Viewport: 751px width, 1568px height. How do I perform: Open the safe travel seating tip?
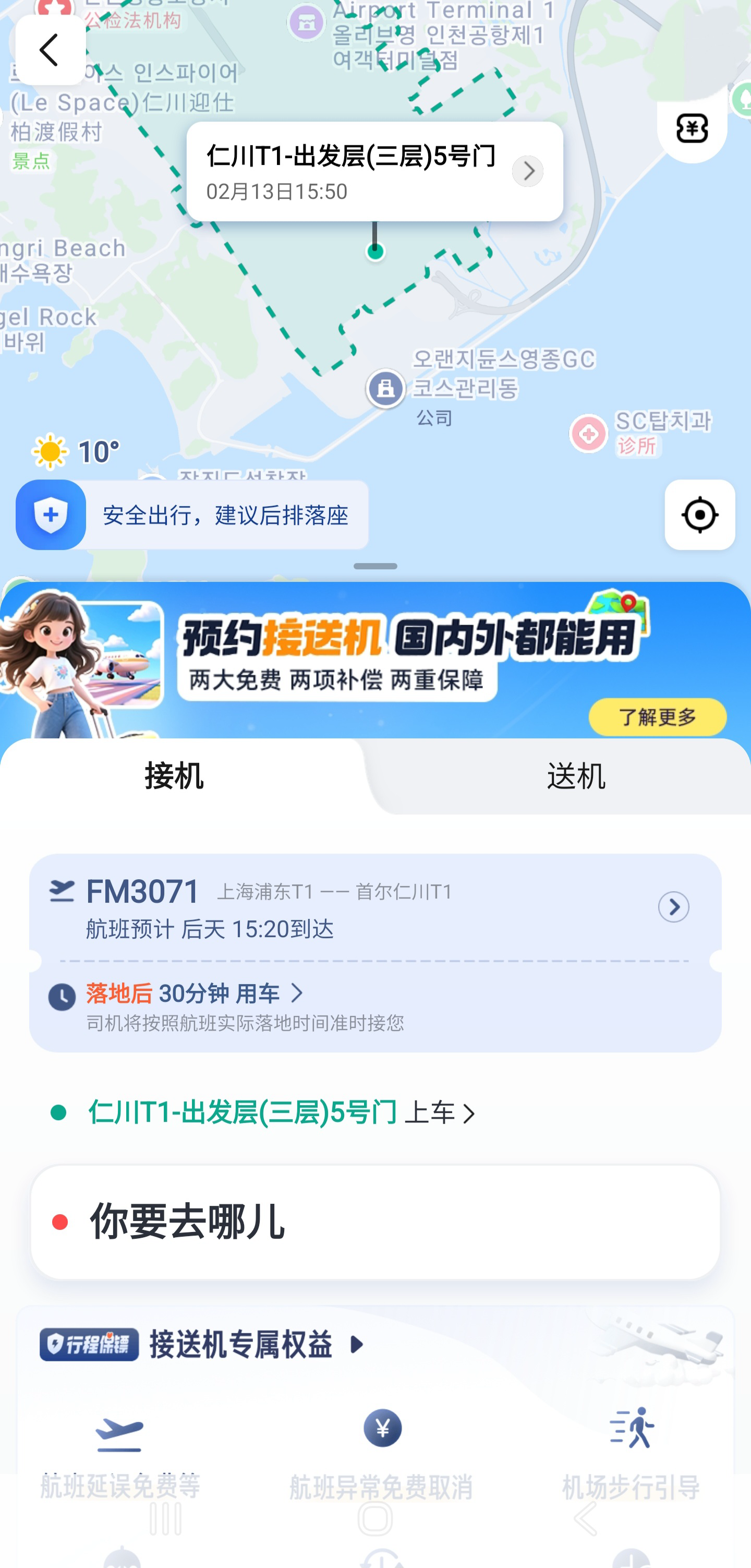(192, 515)
